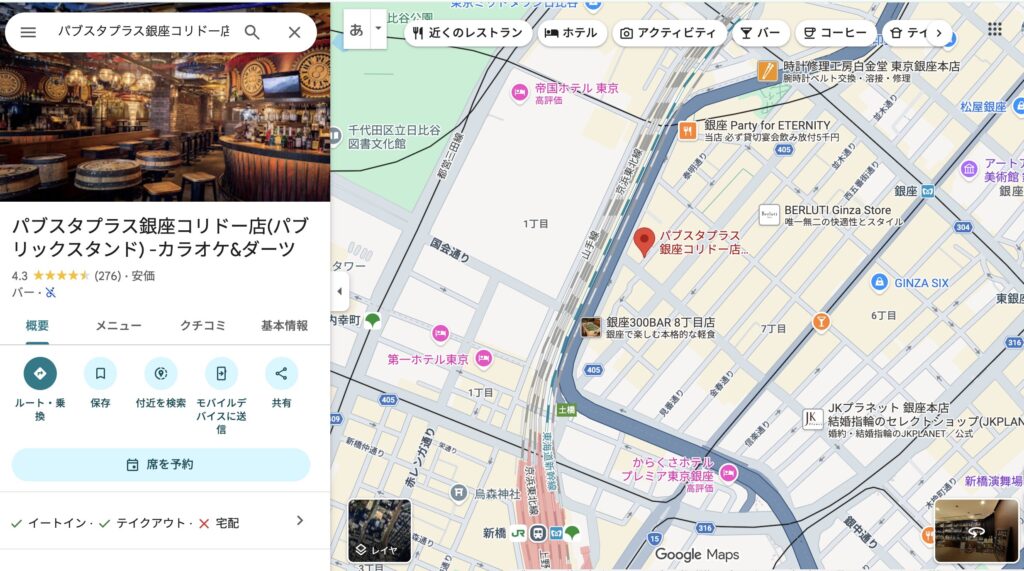Send to mobile device

tap(221, 374)
